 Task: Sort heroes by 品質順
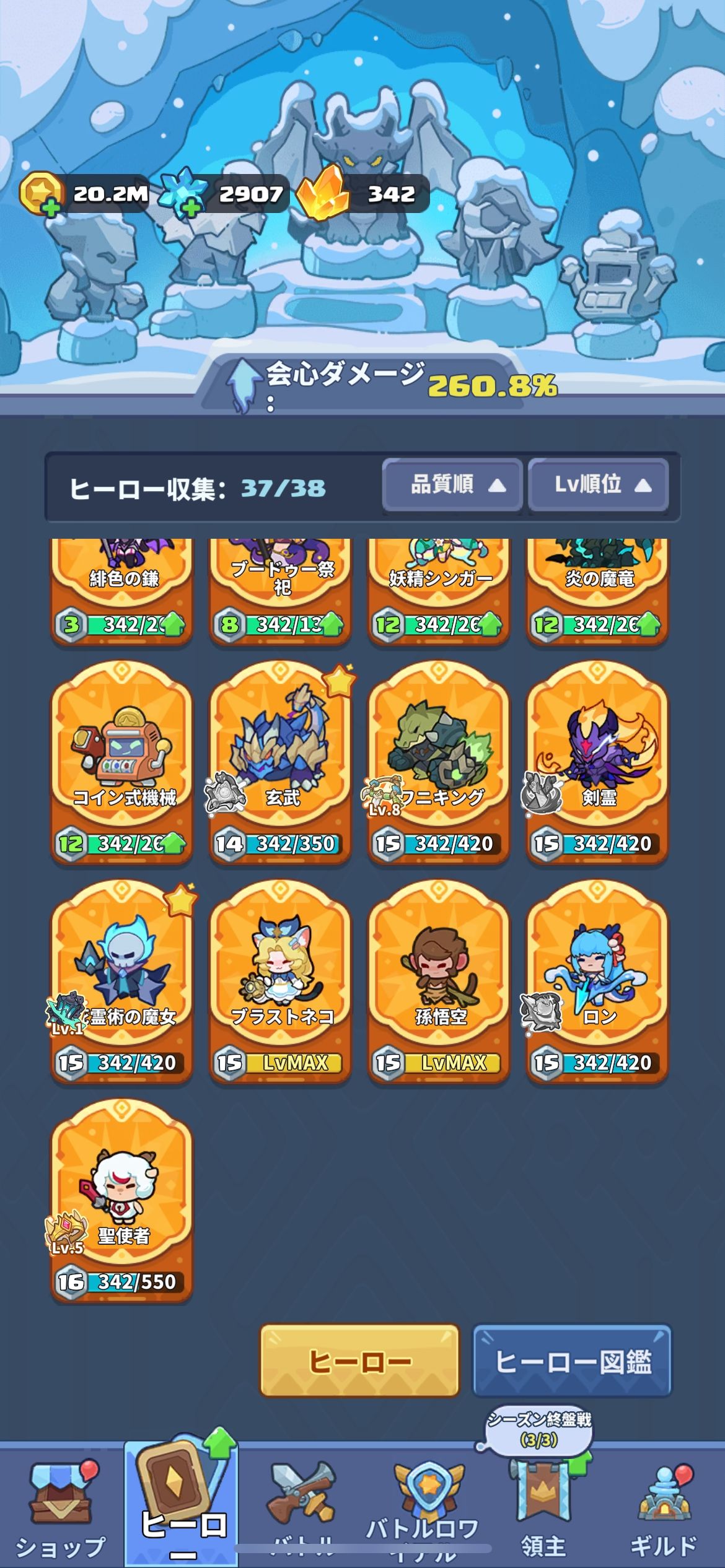(452, 485)
